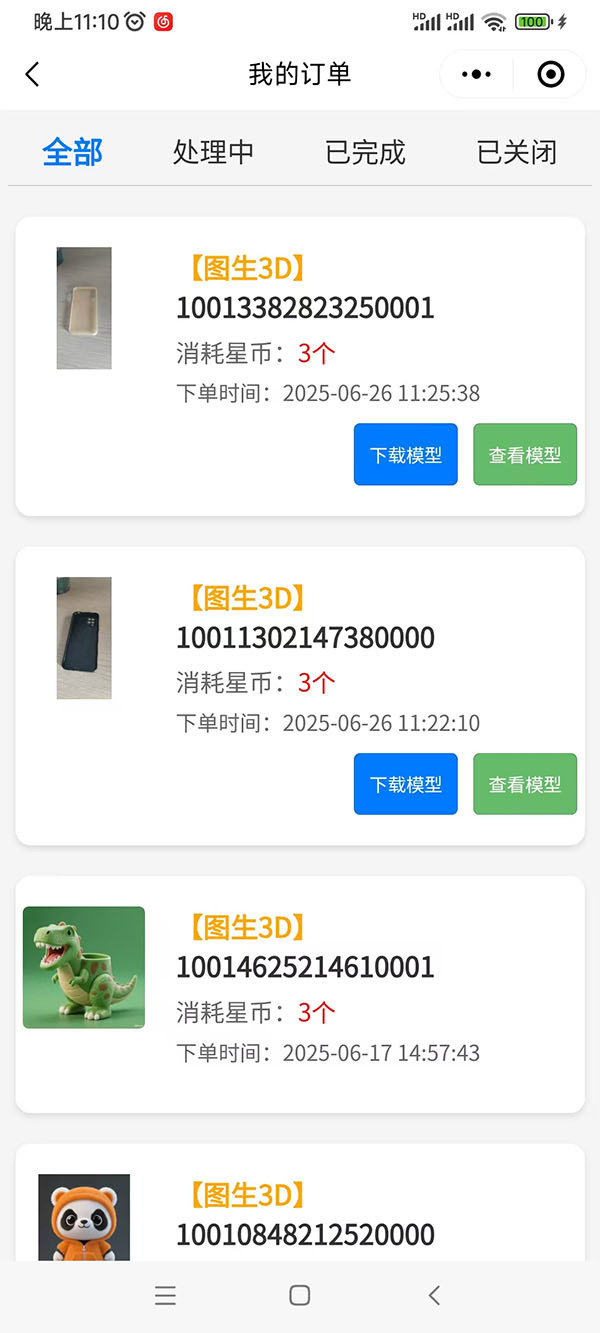This screenshot has height=1333, width=600.
Task: Tap 查看模型 for order 10013382823250001
Action: coord(525,455)
